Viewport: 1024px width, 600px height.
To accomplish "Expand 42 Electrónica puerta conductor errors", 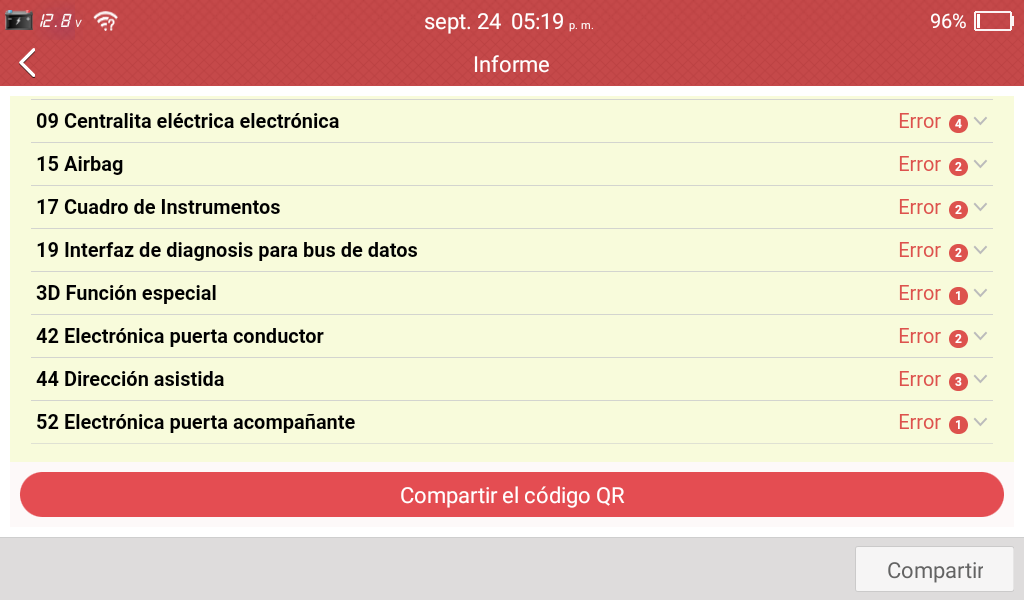I will click(x=980, y=337).
